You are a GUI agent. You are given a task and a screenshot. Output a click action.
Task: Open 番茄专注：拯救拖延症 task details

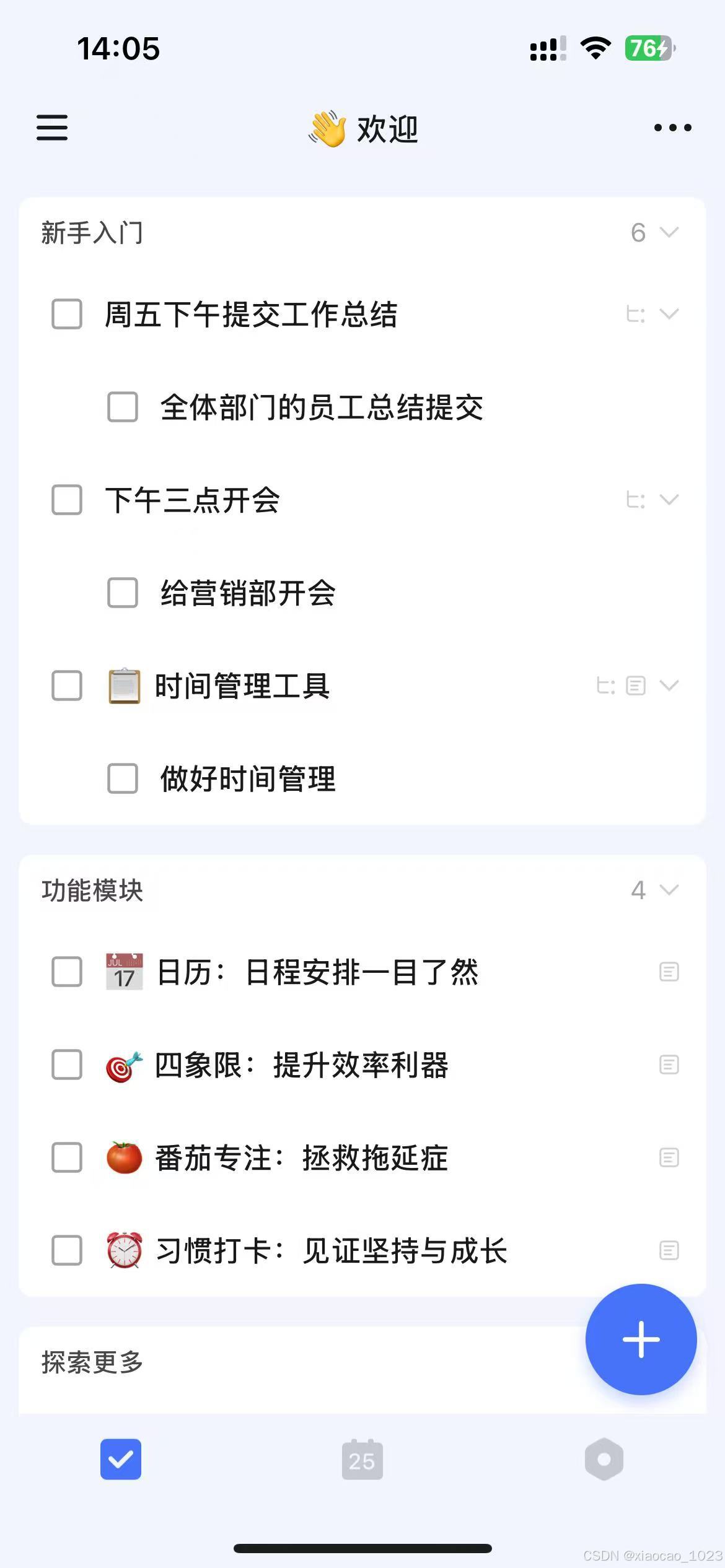(x=301, y=1158)
